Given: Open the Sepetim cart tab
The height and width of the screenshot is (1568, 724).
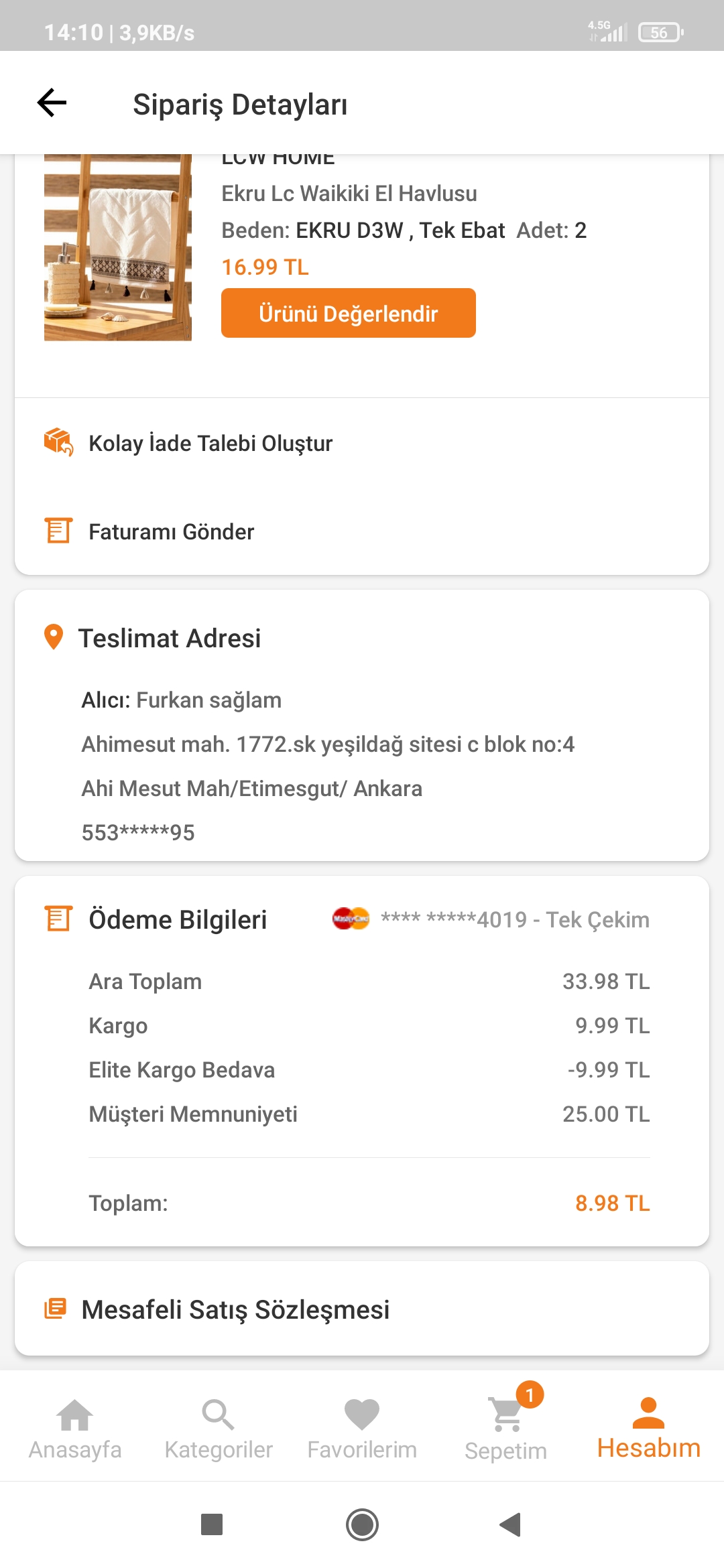Looking at the screenshot, I should (x=506, y=1429).
